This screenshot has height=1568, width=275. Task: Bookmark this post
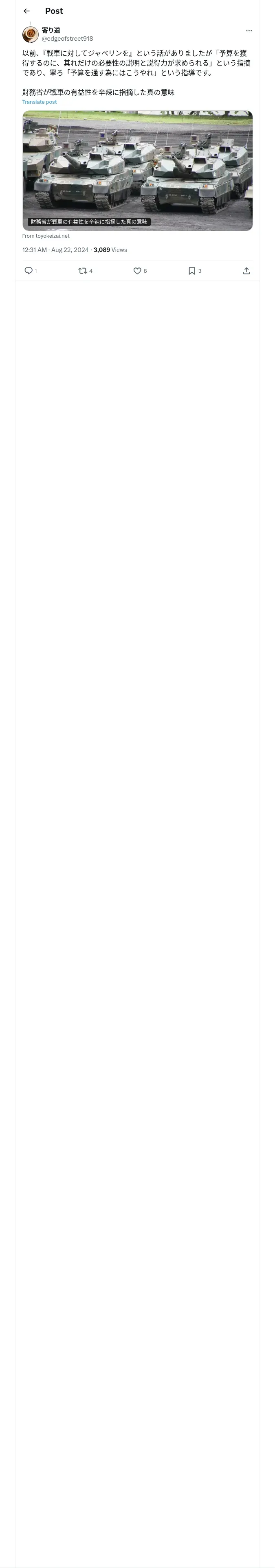pos(192,271)
